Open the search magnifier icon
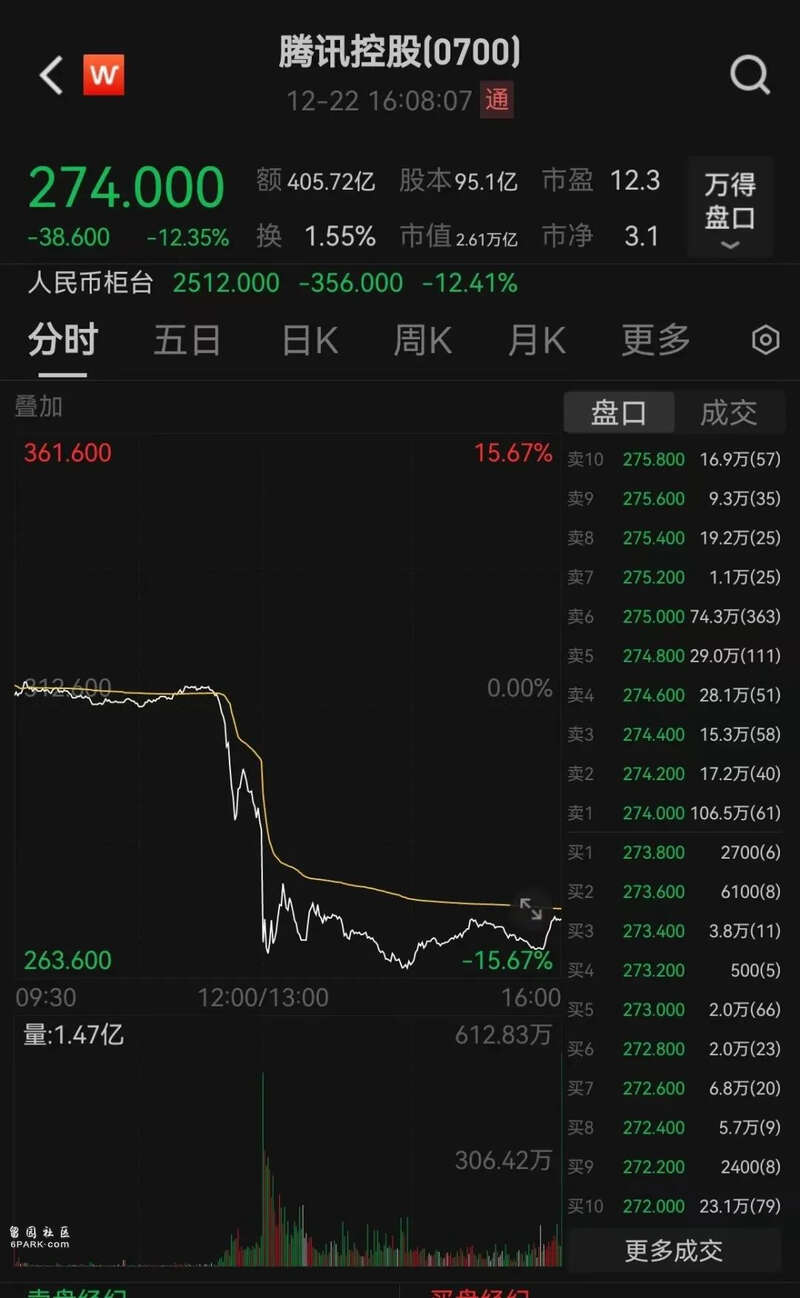Screen dimensions: 800x1298 (x=749, y=75)
